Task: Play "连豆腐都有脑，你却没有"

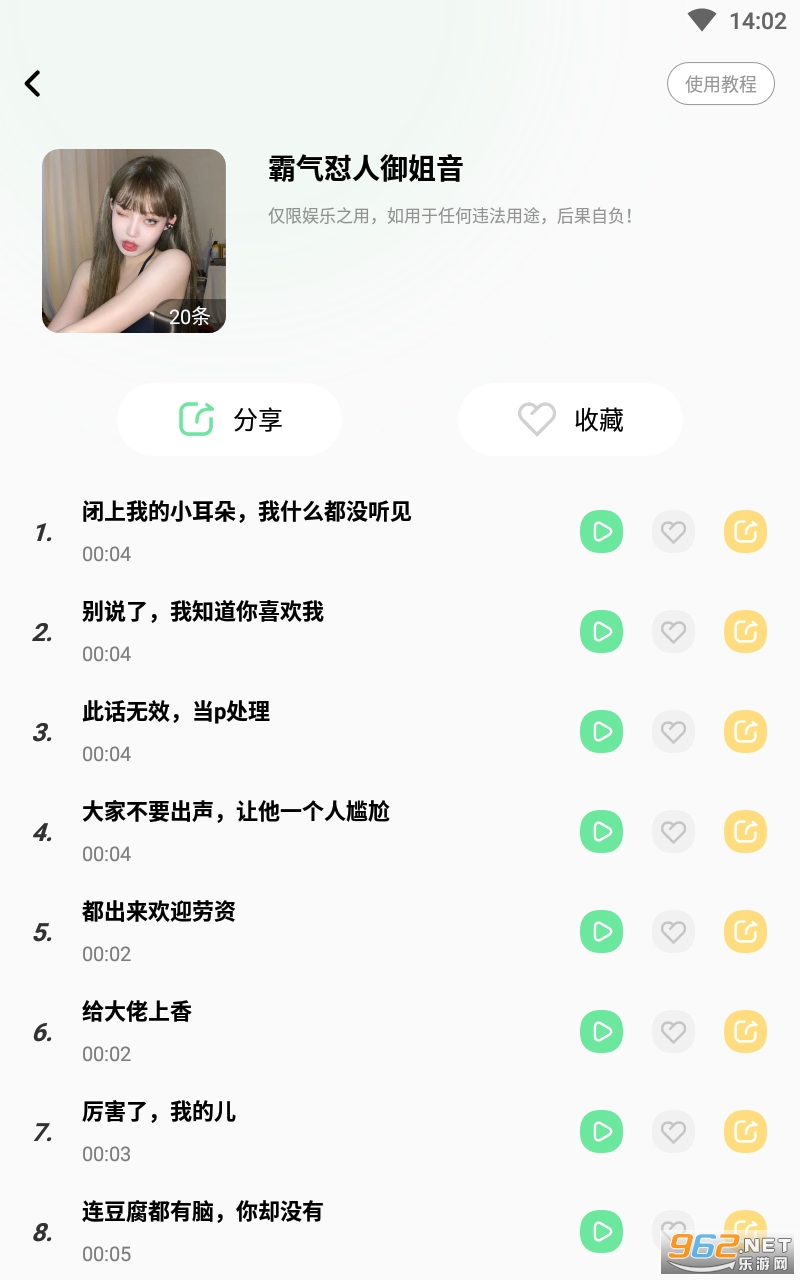Action: coord(601,1232)
